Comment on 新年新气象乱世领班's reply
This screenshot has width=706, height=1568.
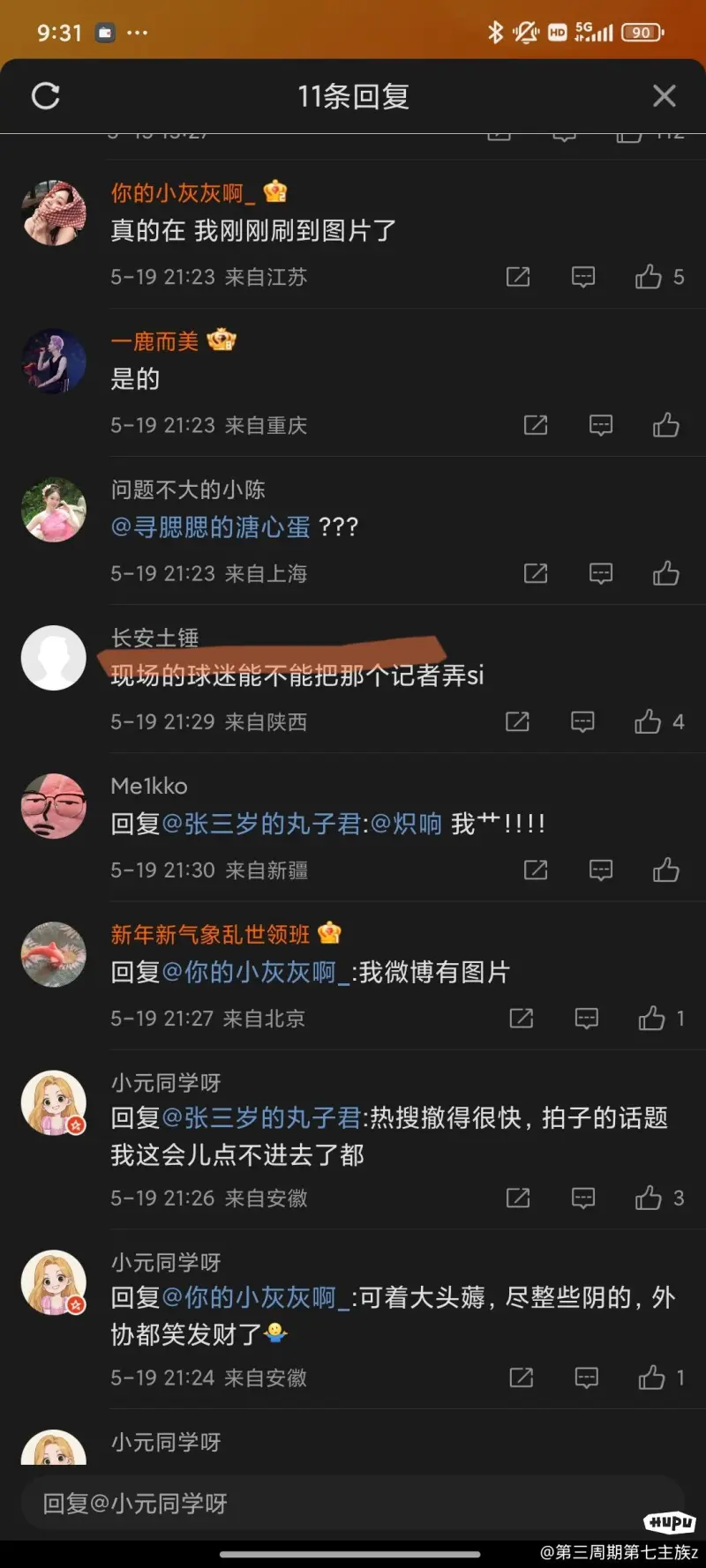pos(587,1018)
